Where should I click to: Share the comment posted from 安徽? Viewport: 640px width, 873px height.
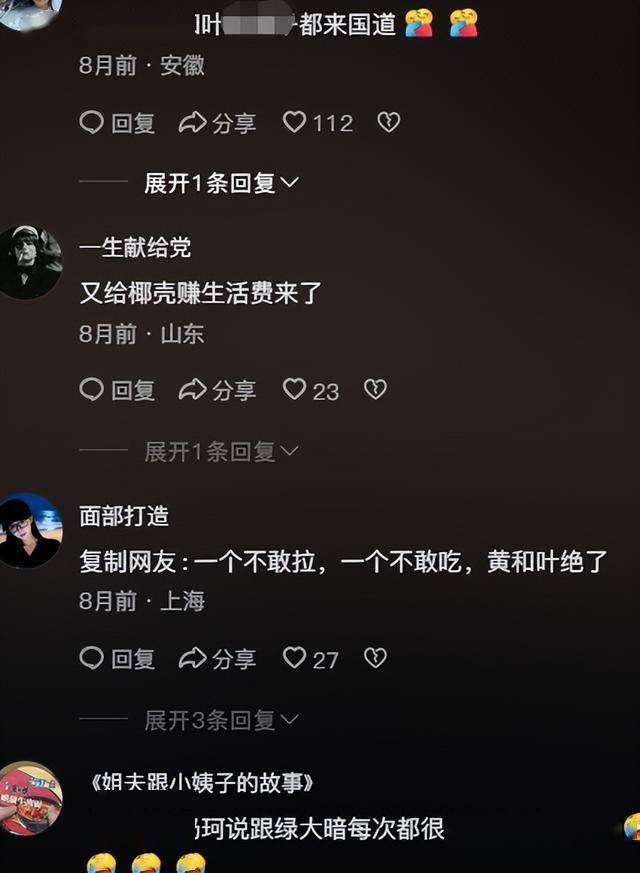pyautogui.click(x=217, y=123)
